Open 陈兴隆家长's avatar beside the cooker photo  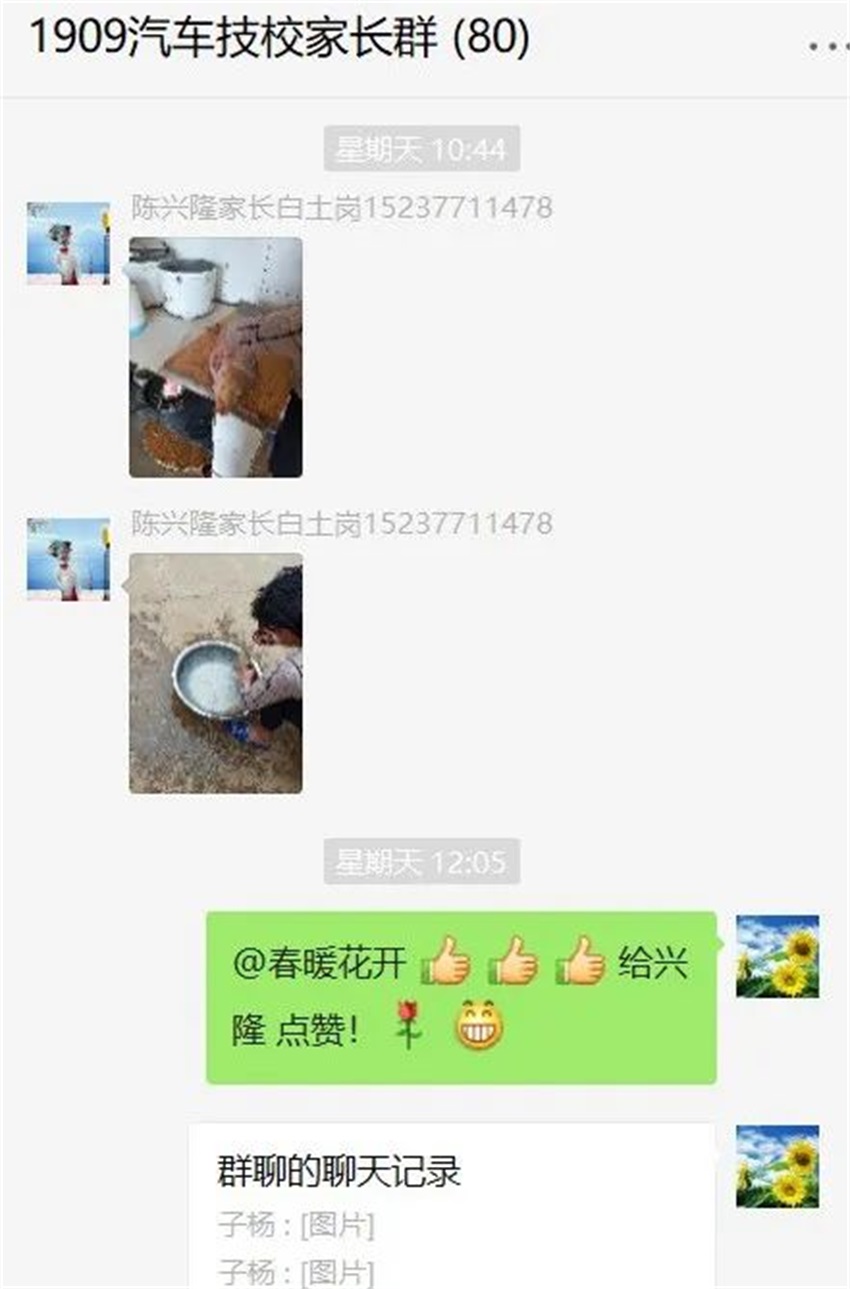[68, 244]
